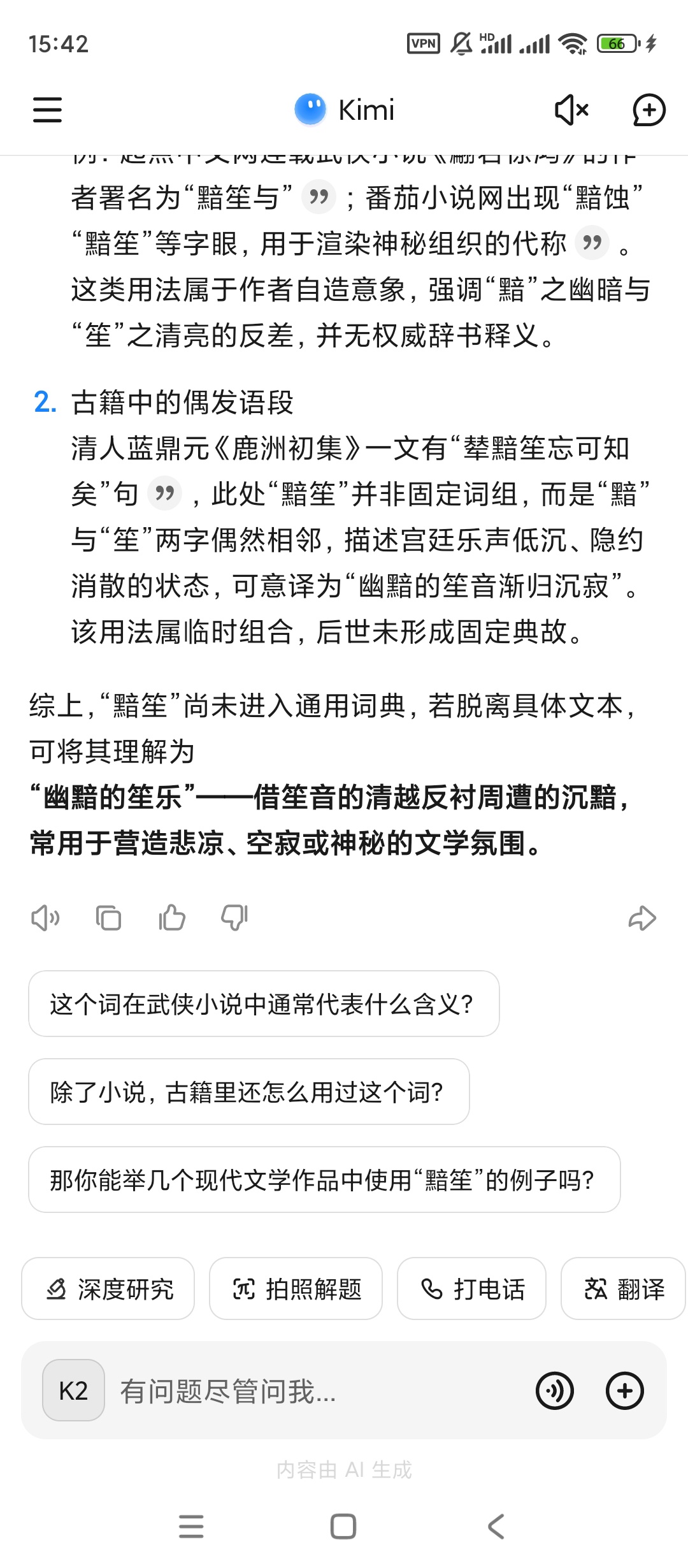Open 拍照解题 photo solver

296,1289
